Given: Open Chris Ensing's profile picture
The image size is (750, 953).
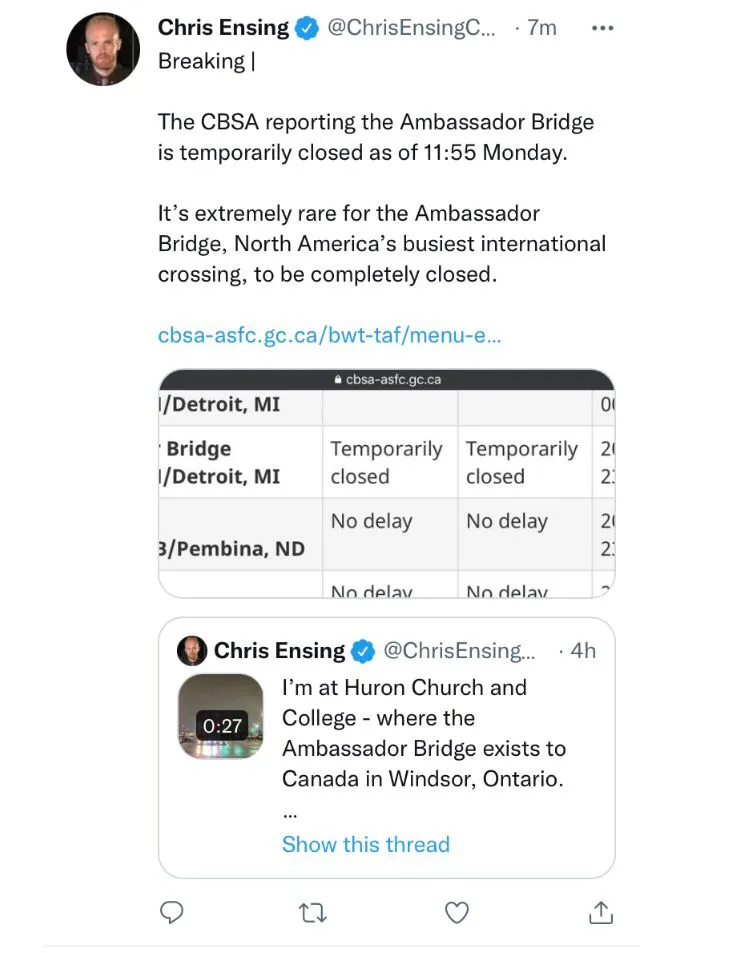Looking at the screenshot, I should coord(103,49).
